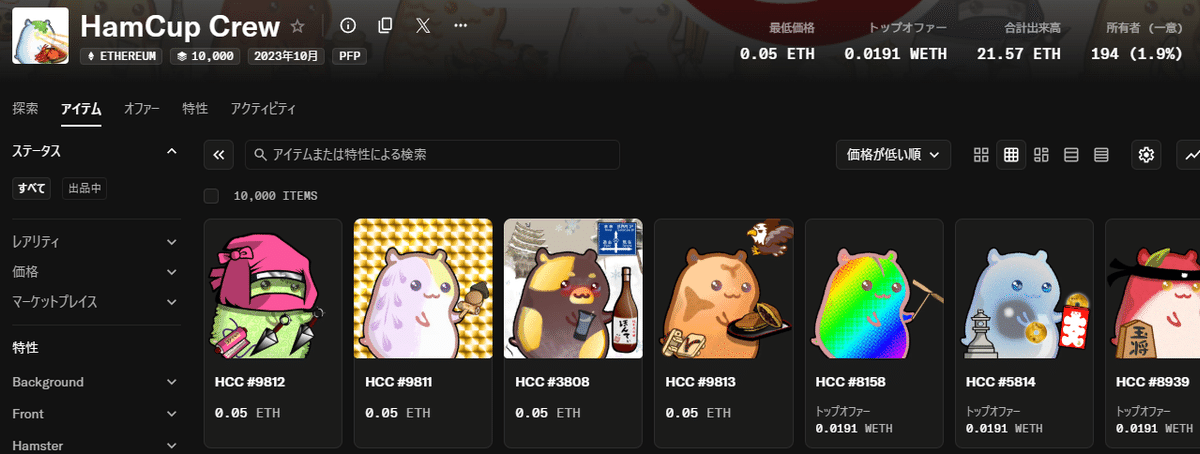Open the collection info icon

(348, 26)
